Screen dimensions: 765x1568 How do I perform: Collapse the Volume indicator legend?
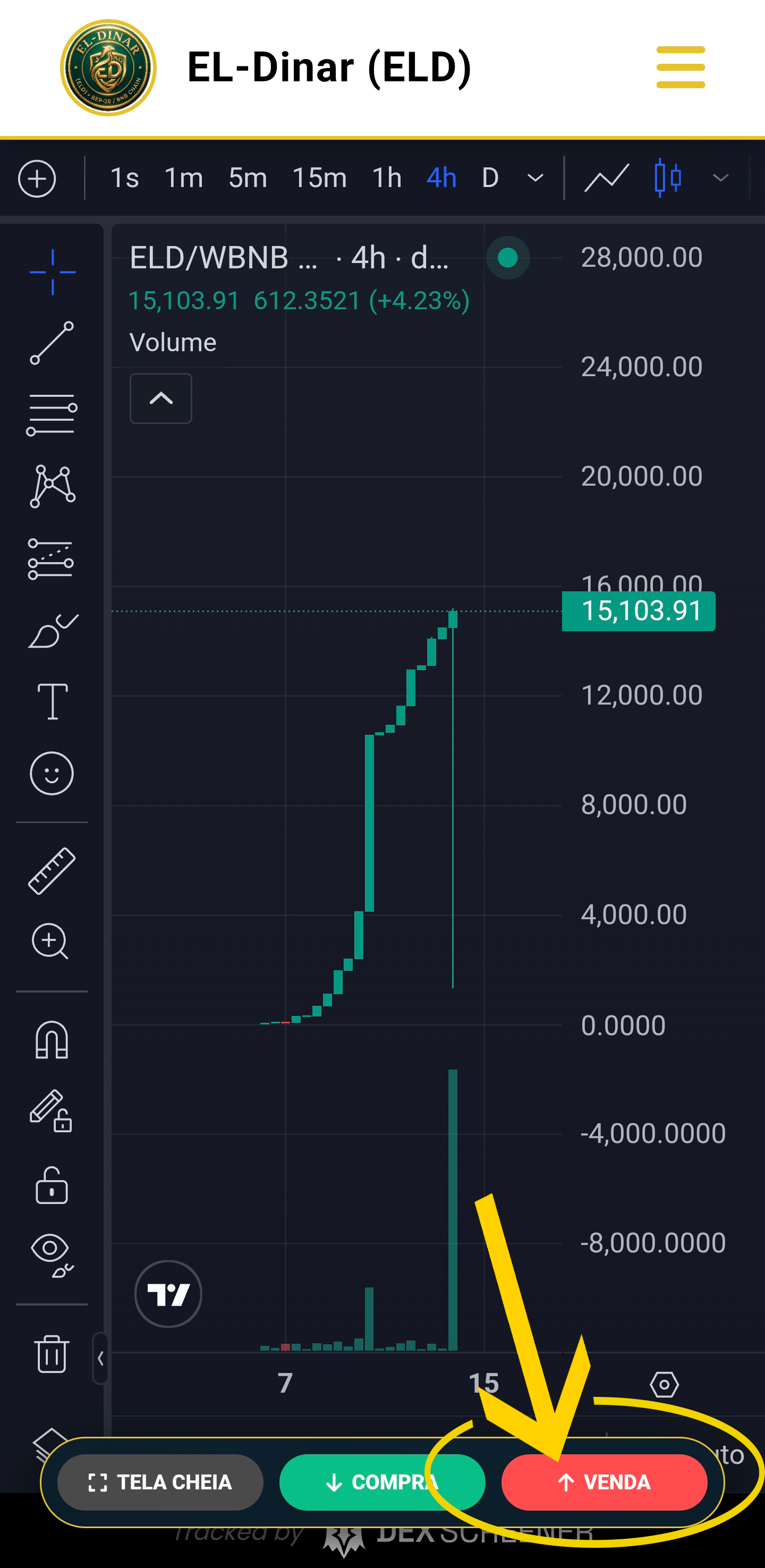160,399
